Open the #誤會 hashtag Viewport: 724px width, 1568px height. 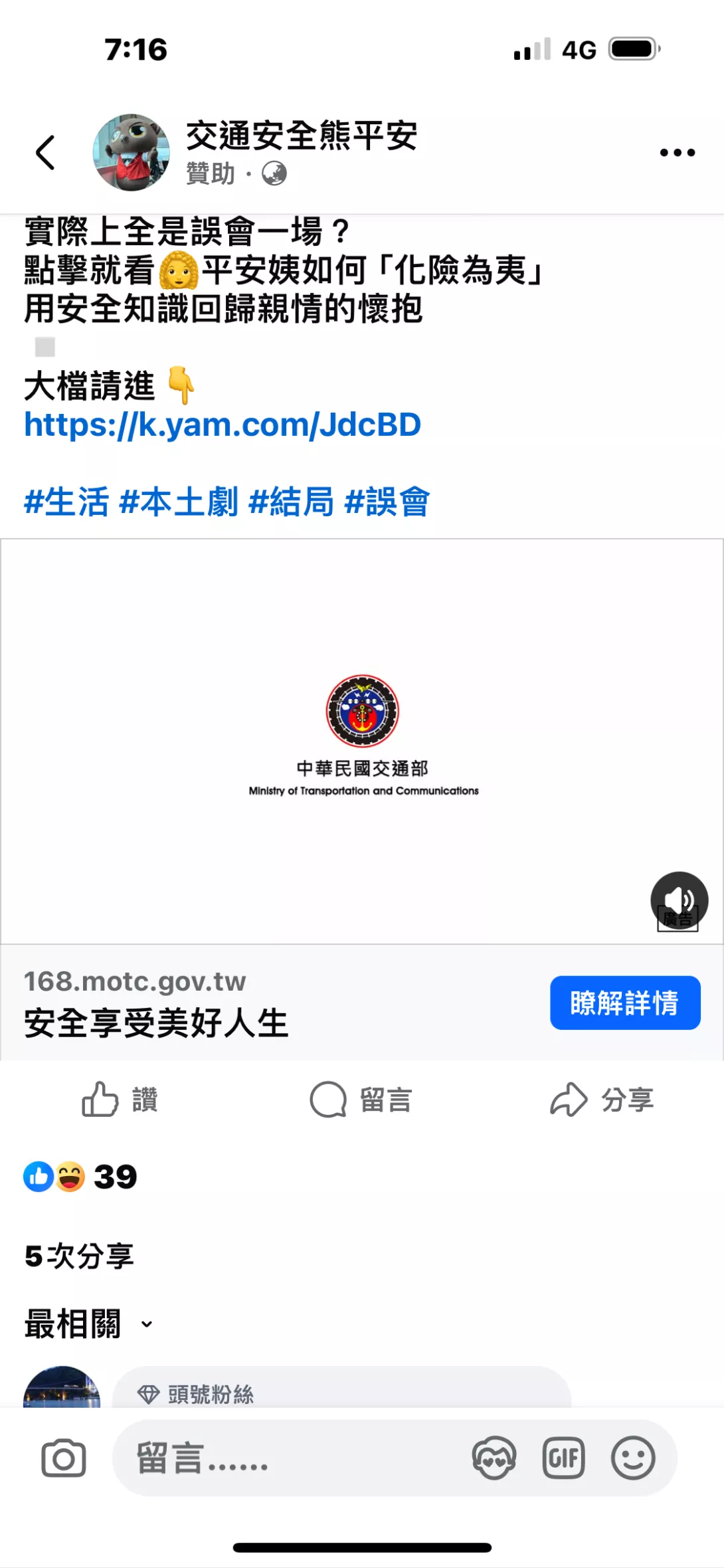click(387, 502)
